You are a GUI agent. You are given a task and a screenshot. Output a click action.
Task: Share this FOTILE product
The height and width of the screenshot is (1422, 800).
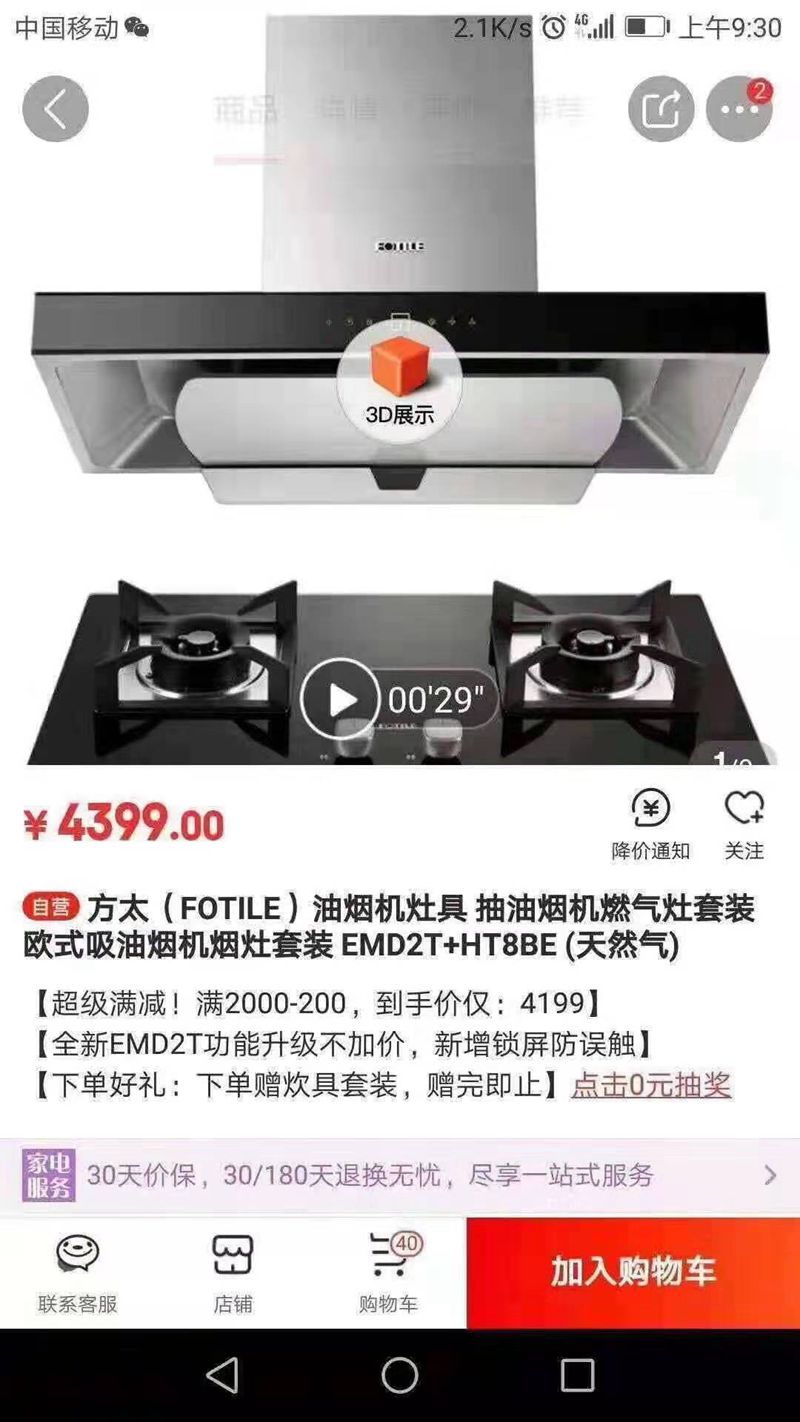click(660, 109)
